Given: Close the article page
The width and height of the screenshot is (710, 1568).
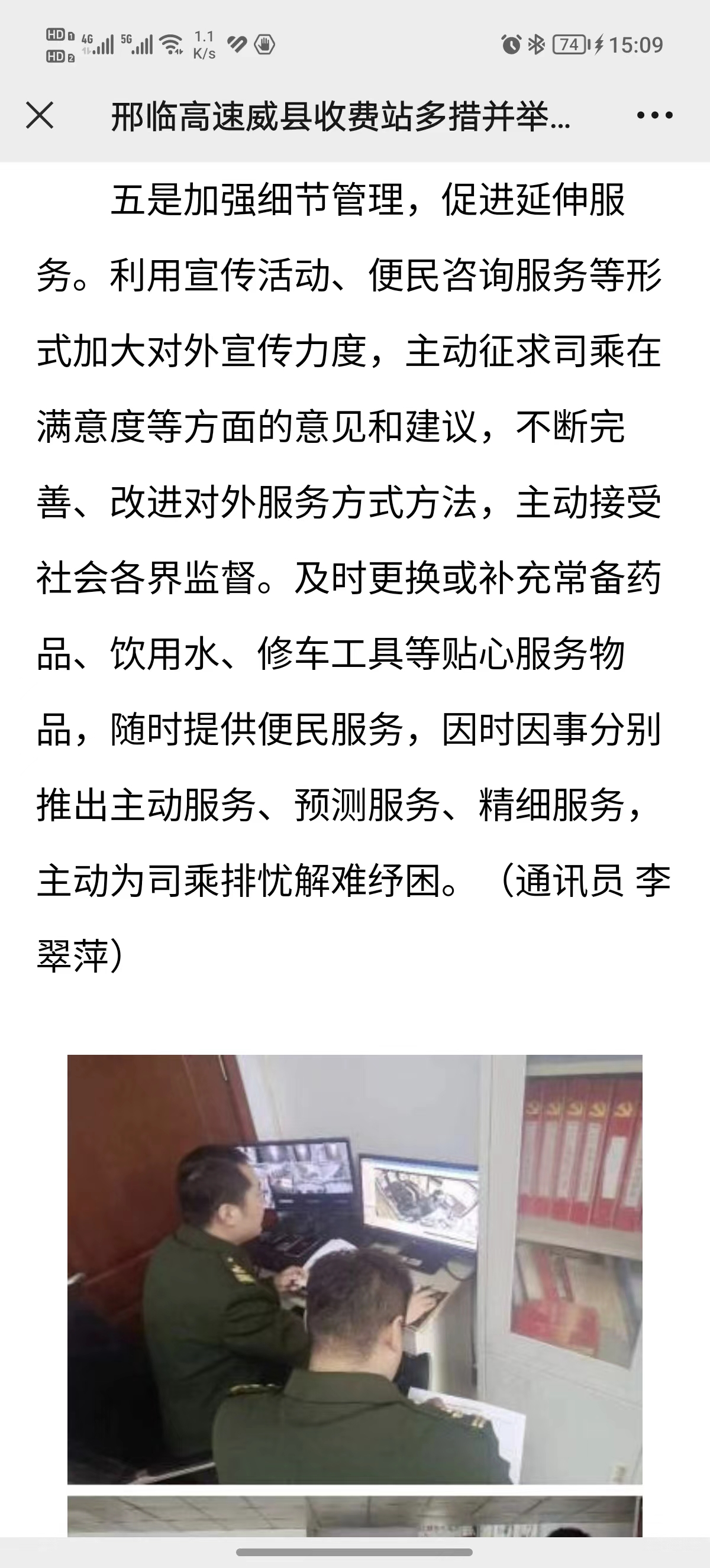Looking at the screenshot, I should 40,116.
